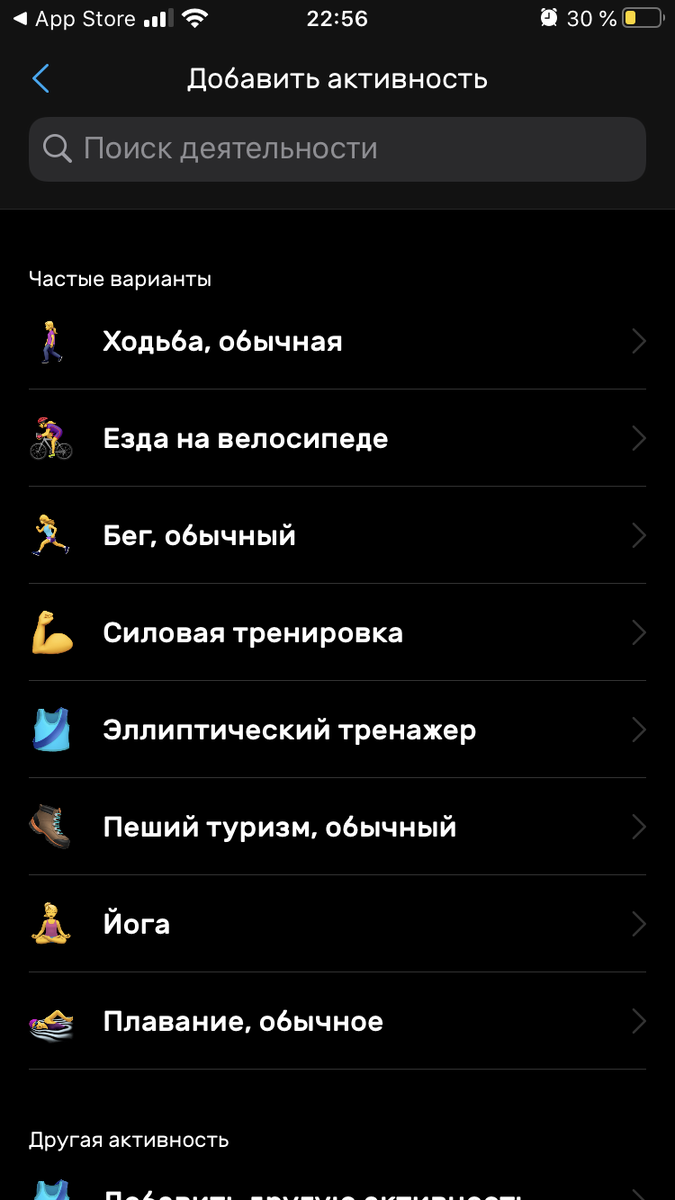Choose the Йога activity
Screen dimensions: 675x1200
tap(337, 924)
